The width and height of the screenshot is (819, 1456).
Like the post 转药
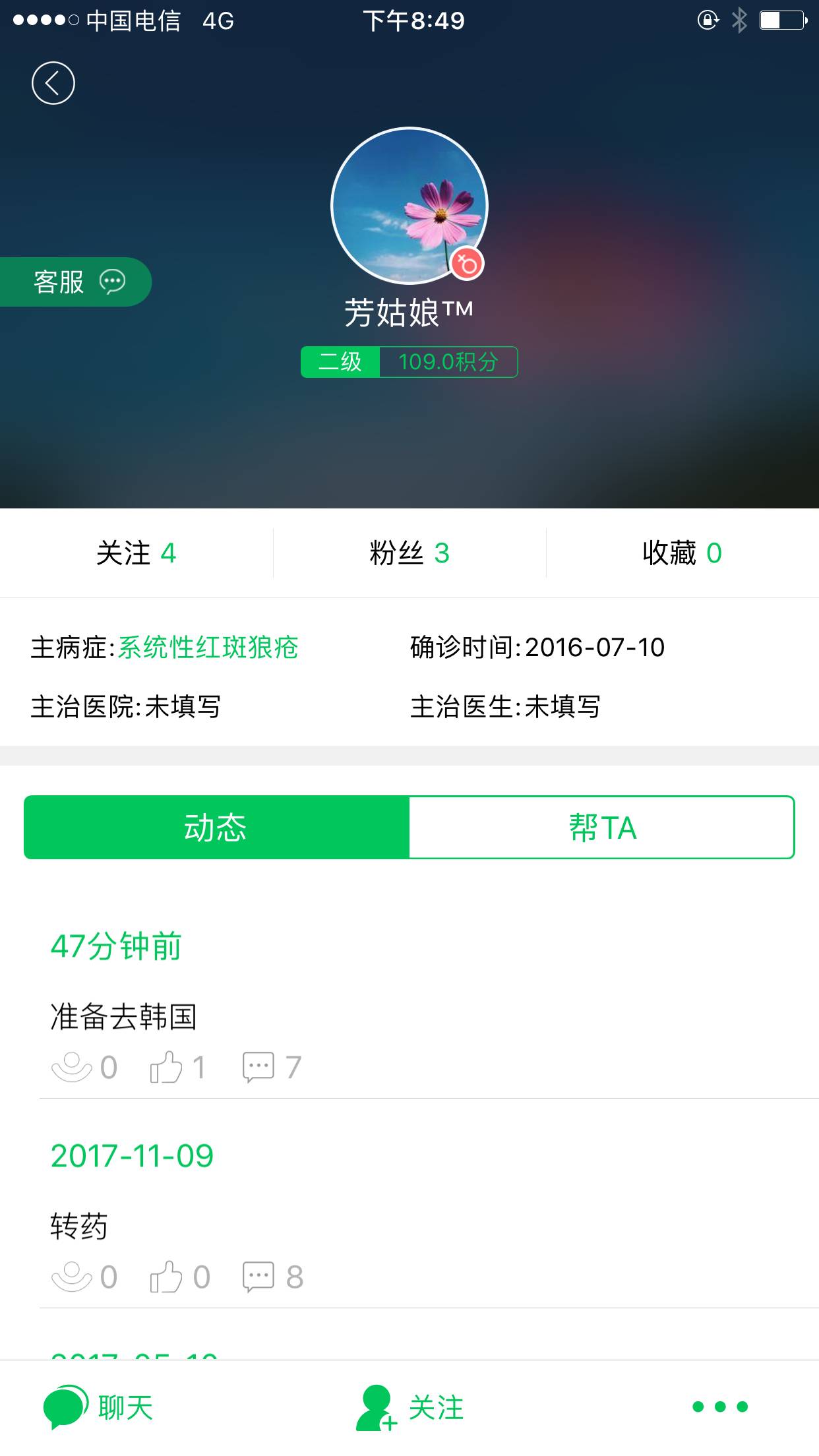click(x=166, y=1277)
